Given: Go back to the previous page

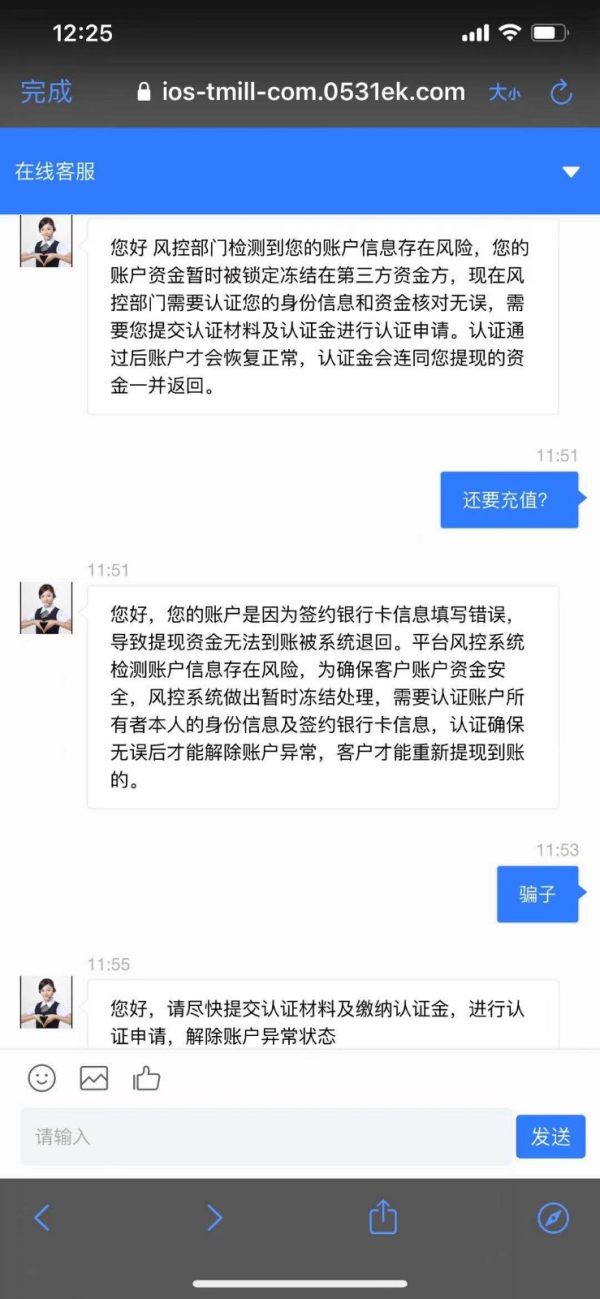Looking at the screenshot, I should click(x=42, y=1217).
